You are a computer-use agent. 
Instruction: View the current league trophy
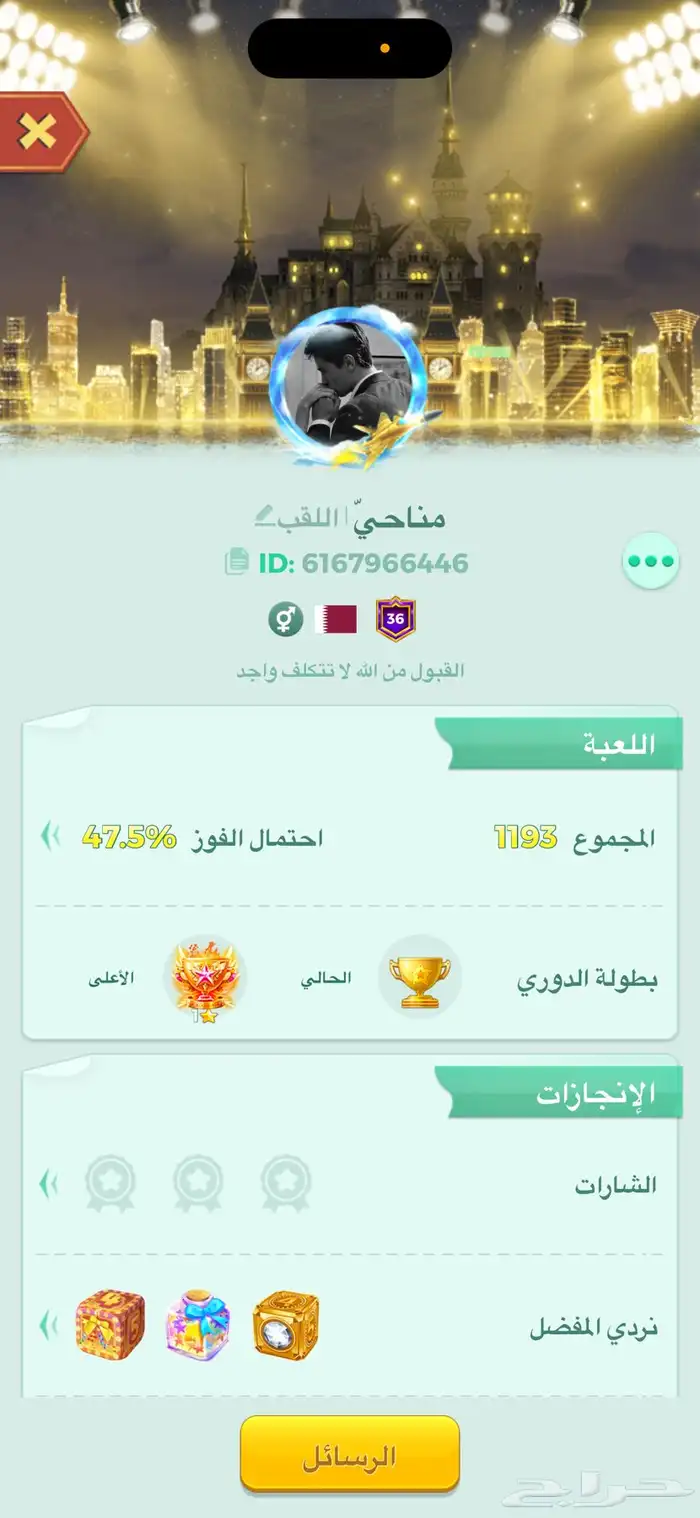420,977
